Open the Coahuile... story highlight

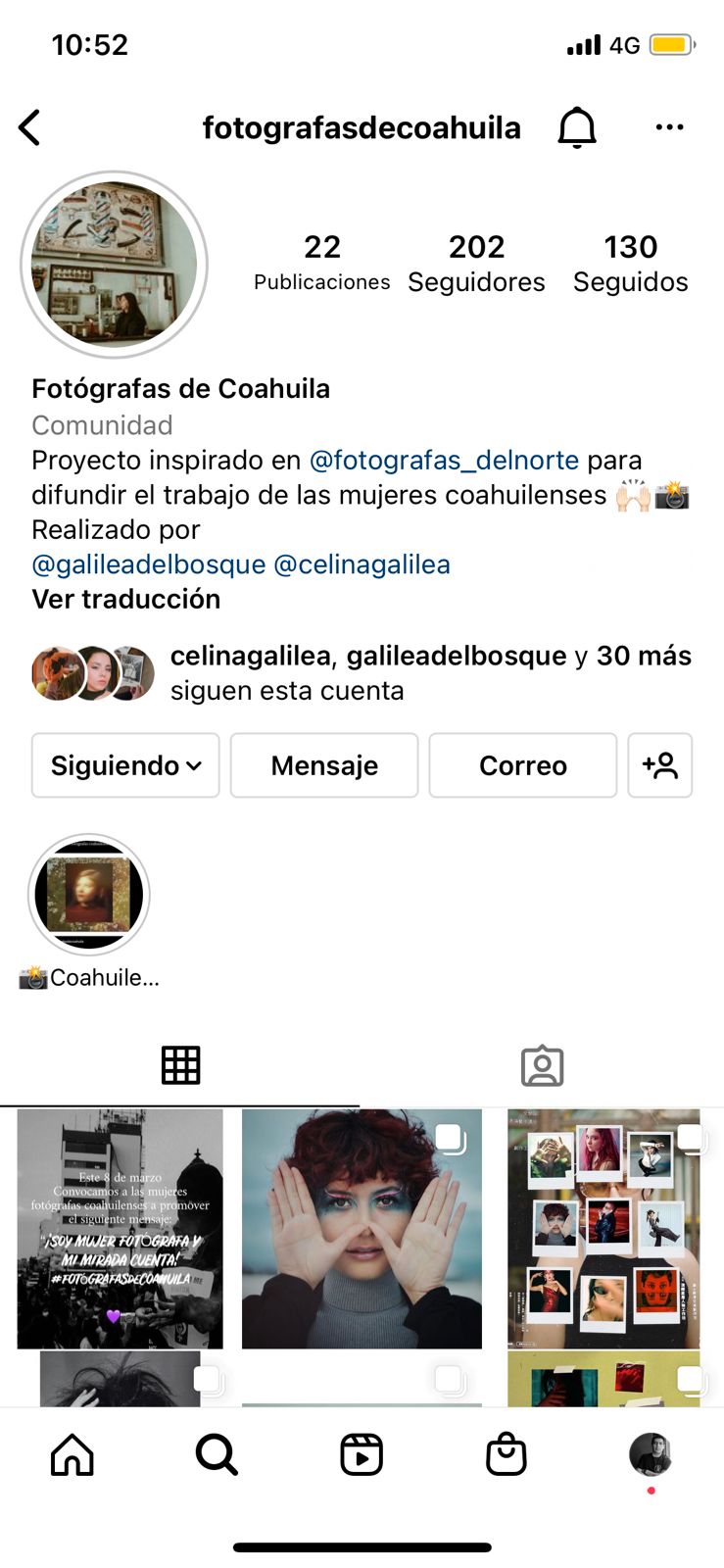(89, 895)
